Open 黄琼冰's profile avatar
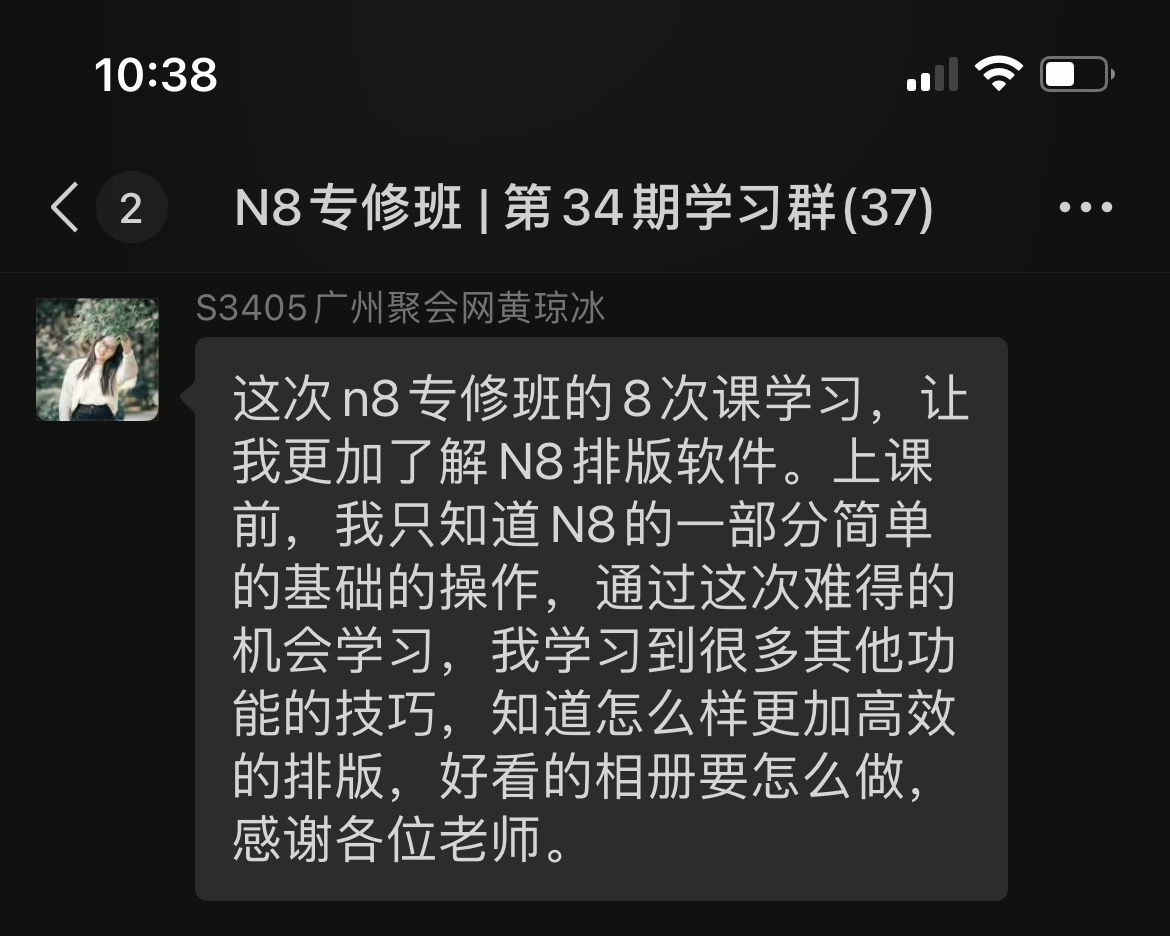The width and height of the screenshot is (1170, 936). 97,359
